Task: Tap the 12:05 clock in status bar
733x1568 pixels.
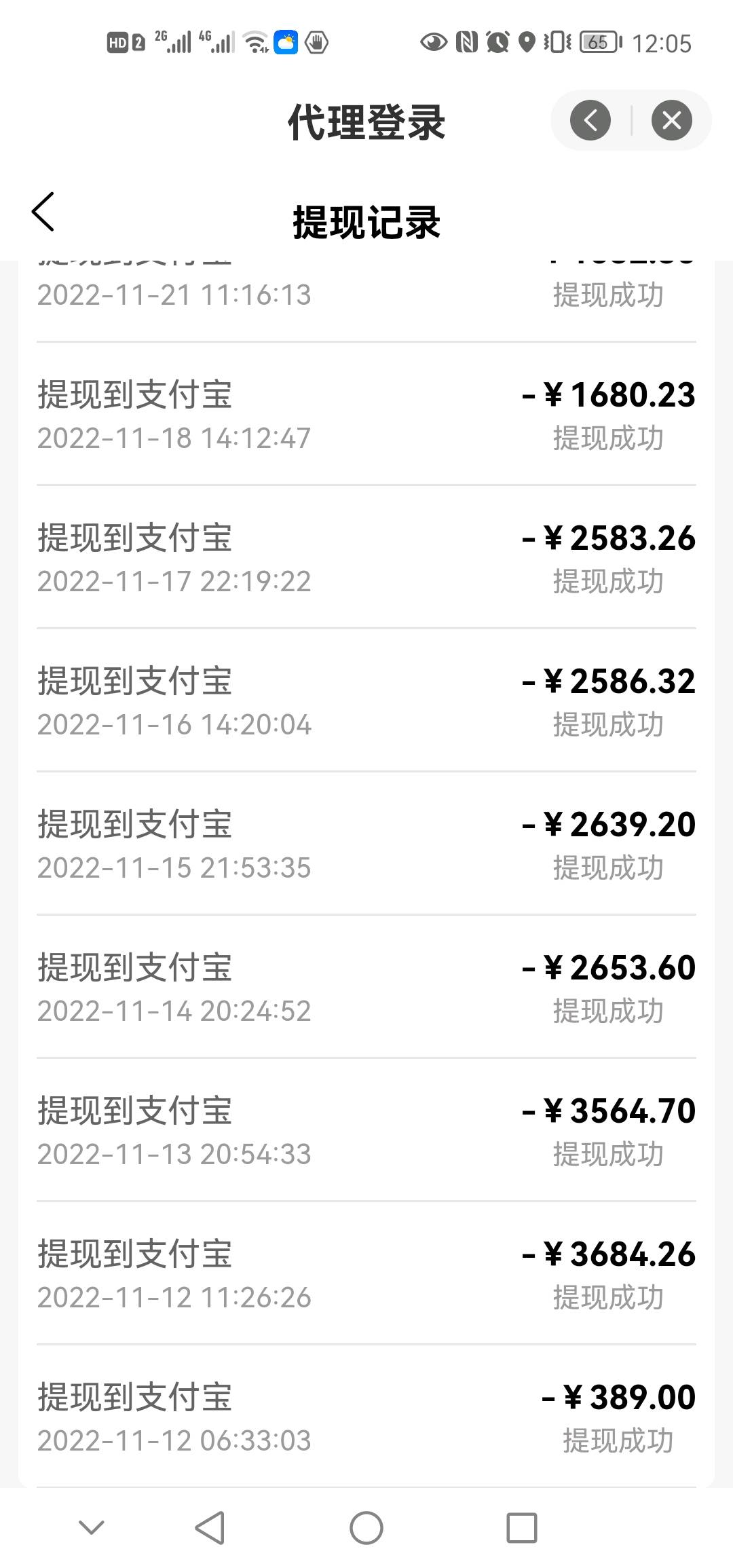Action: click(662, 42)
